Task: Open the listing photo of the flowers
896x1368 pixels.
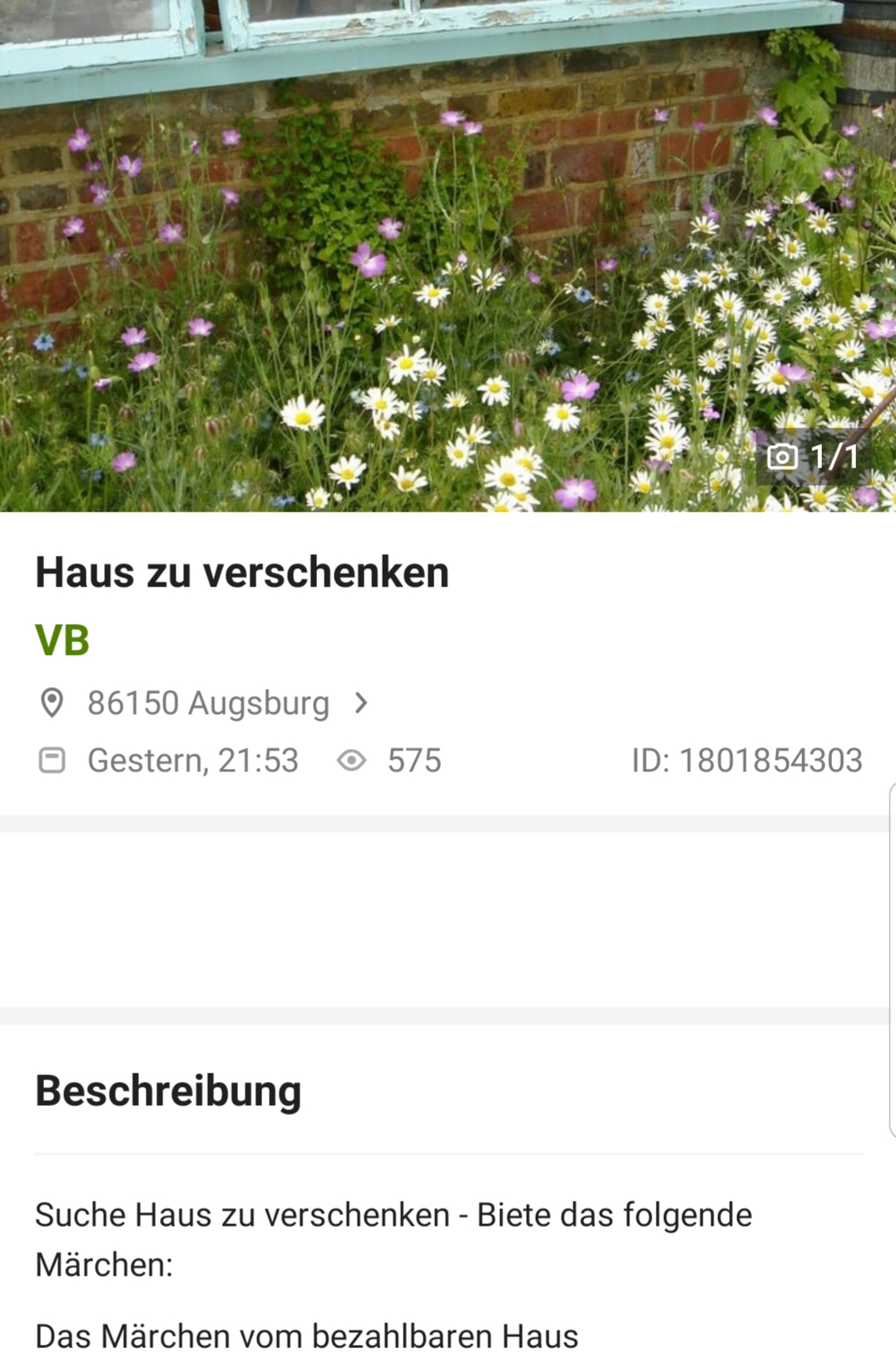Action: pyautogui.click(x=448, y=254)
